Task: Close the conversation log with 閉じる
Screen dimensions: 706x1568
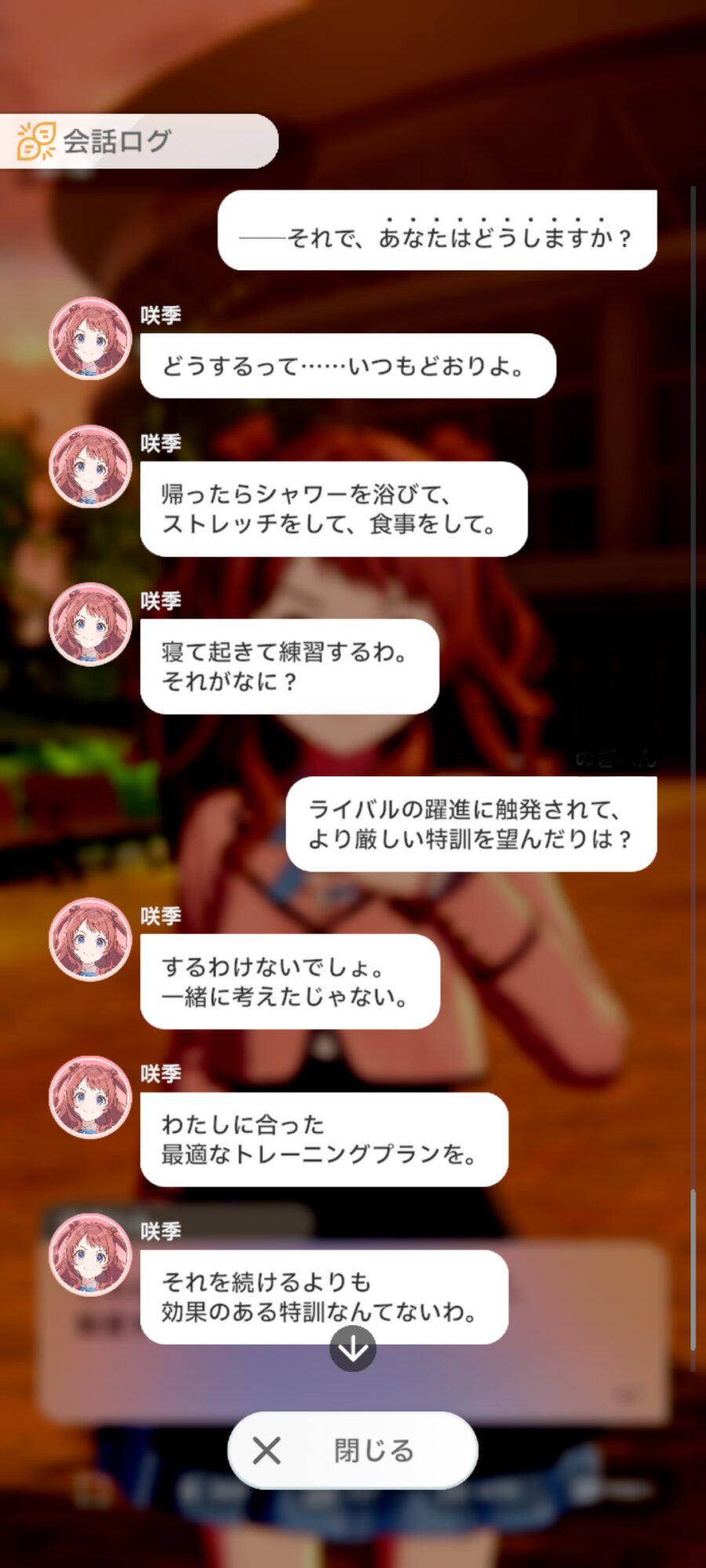Action: tap(353, 1450)
